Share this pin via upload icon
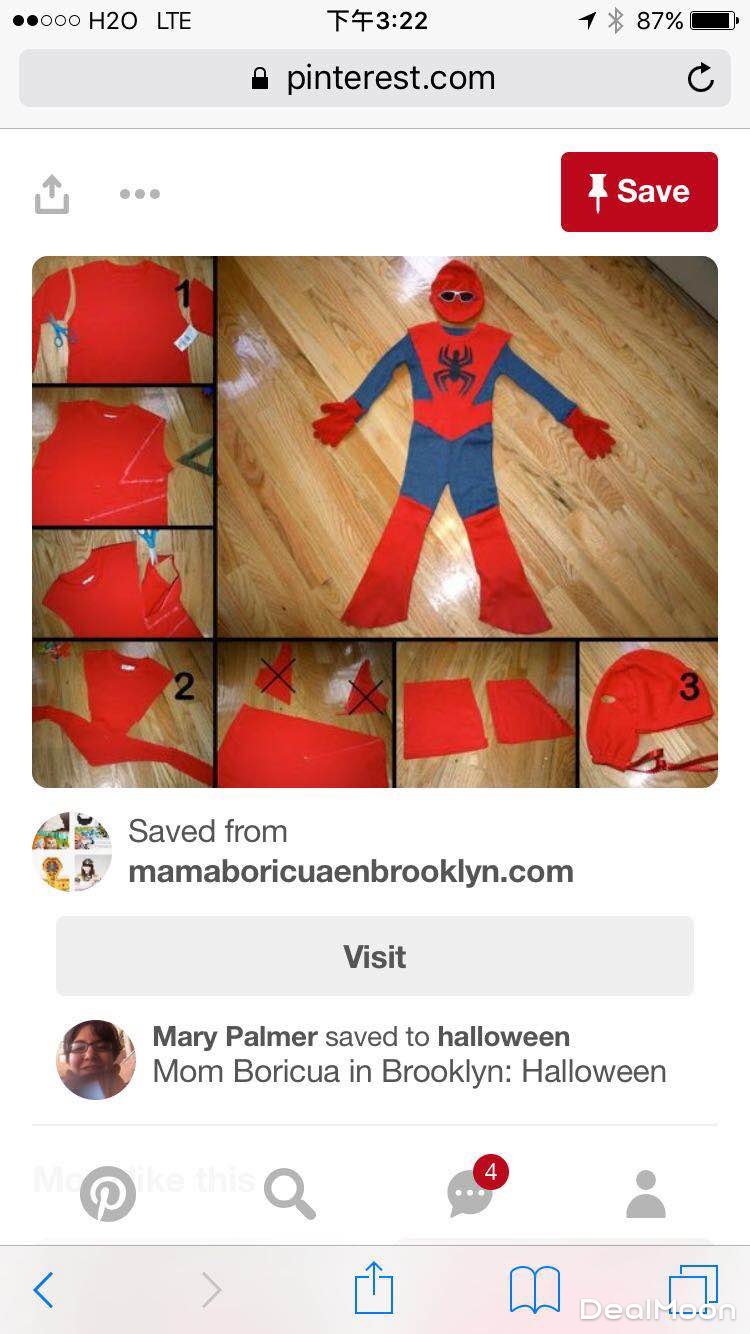The width and height of the screenshot is (750, 1334). tap(52, 194)
